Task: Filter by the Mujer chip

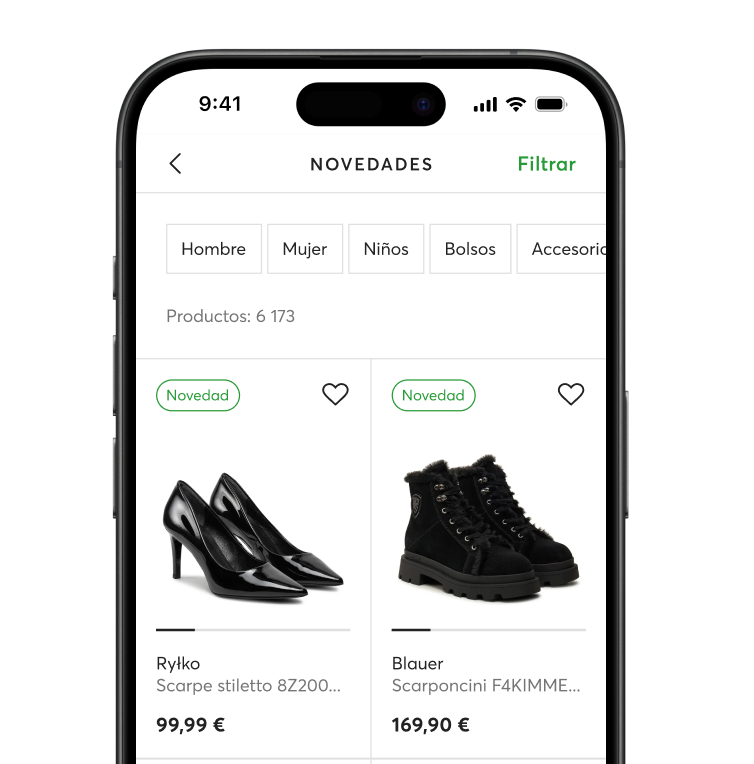Action: click(x=304, y=249)
